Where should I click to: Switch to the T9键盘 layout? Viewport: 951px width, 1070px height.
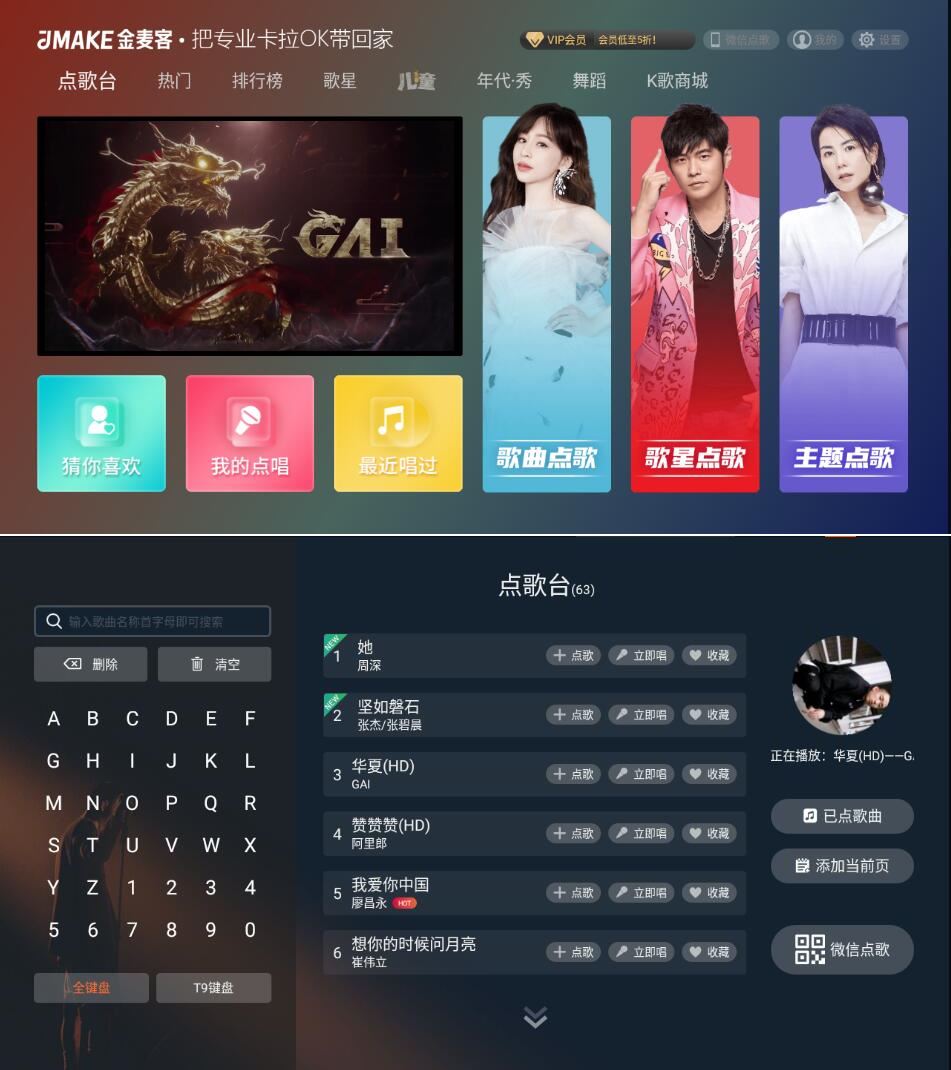point(213,988)
